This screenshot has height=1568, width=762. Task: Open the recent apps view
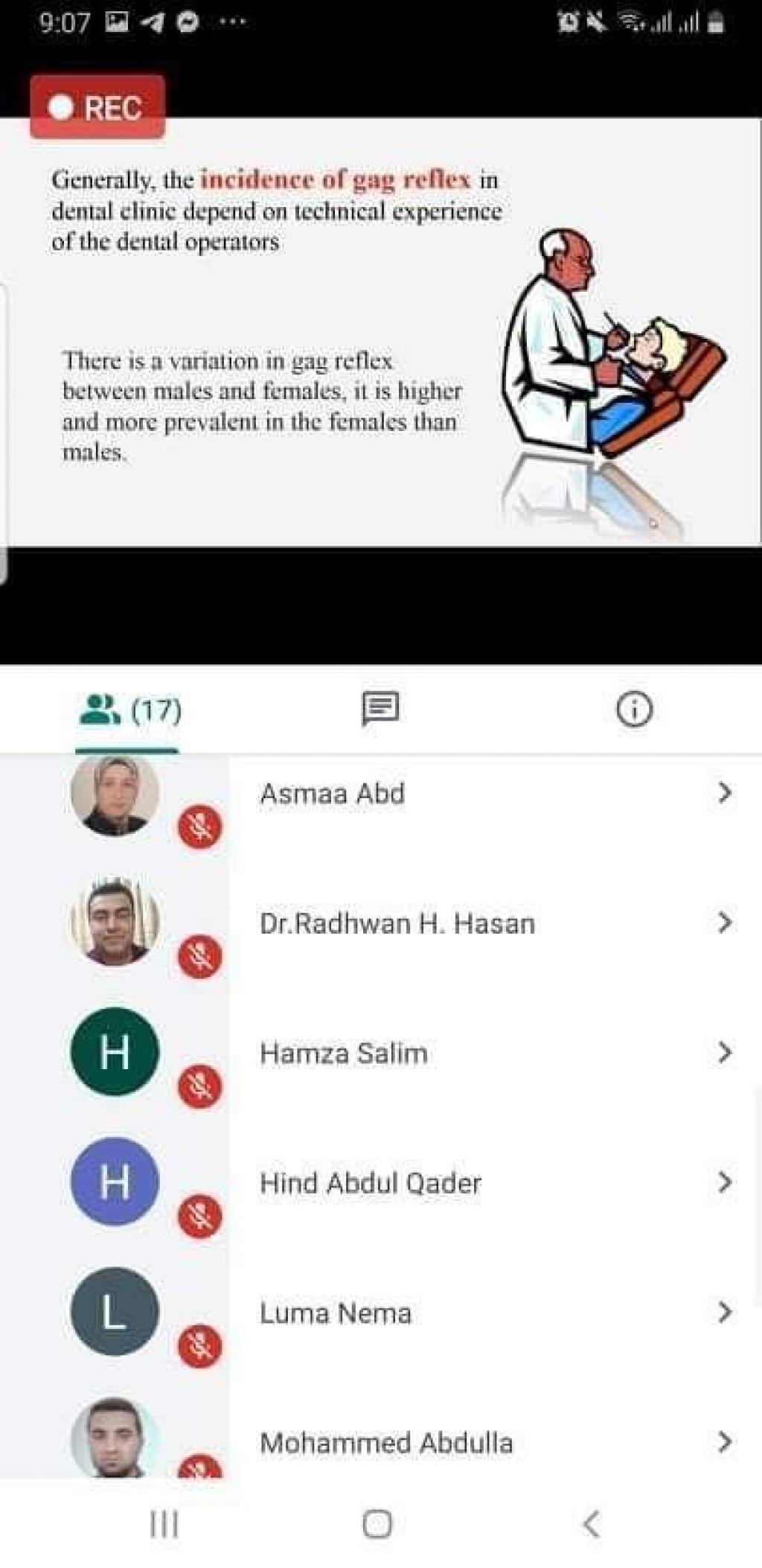(x=164, y=1524)
